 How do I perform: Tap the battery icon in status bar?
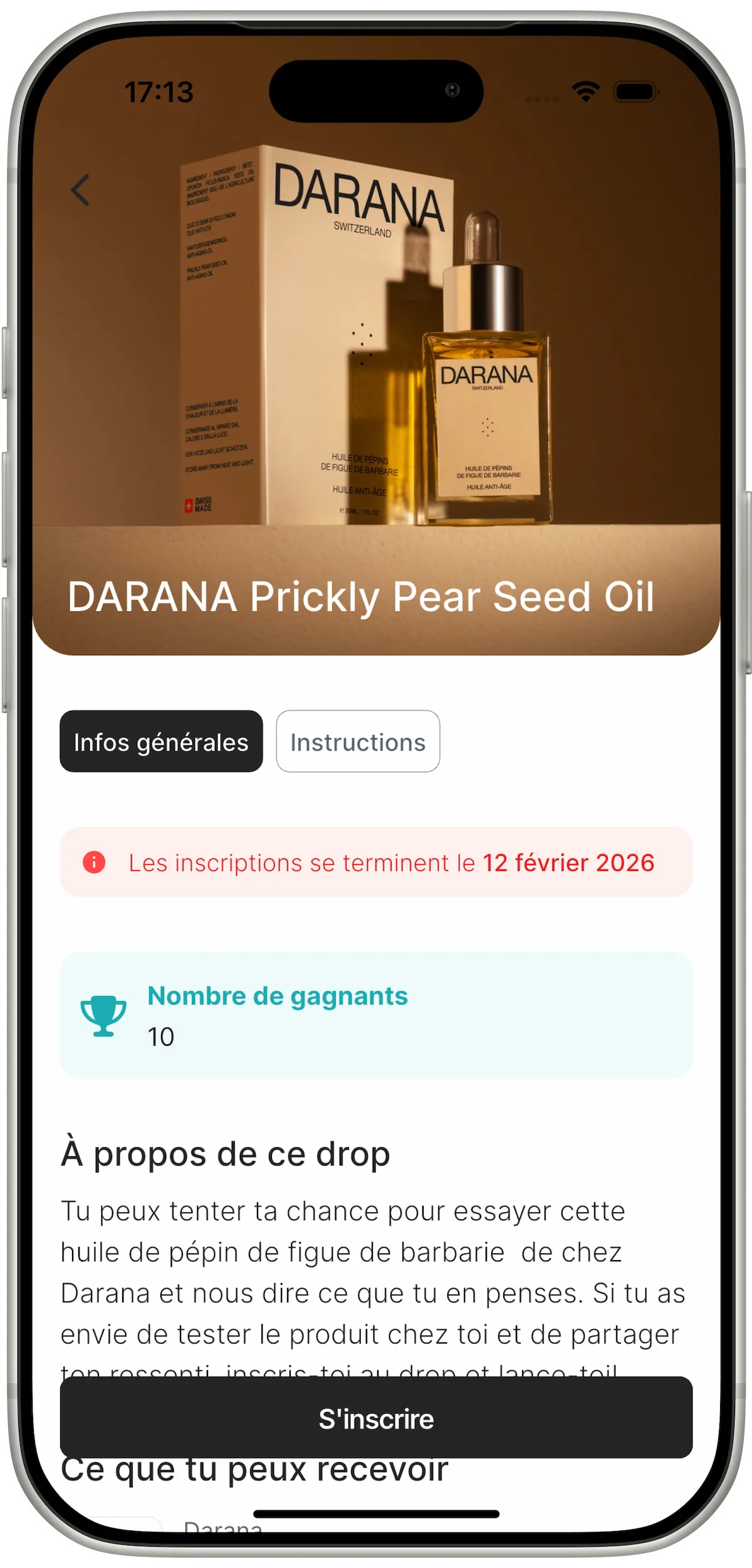635,91
